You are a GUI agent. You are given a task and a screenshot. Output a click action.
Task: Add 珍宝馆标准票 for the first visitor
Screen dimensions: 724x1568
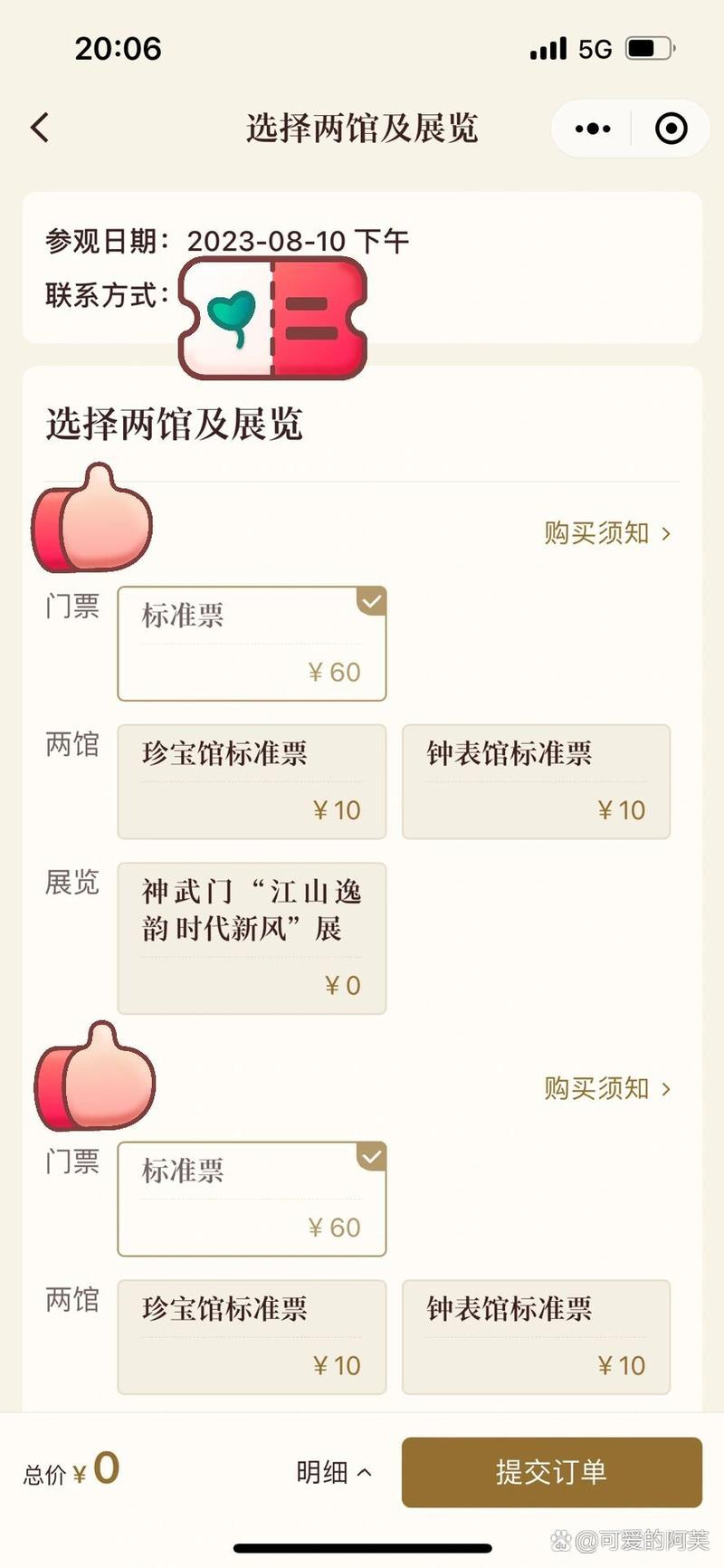point(252,781)
